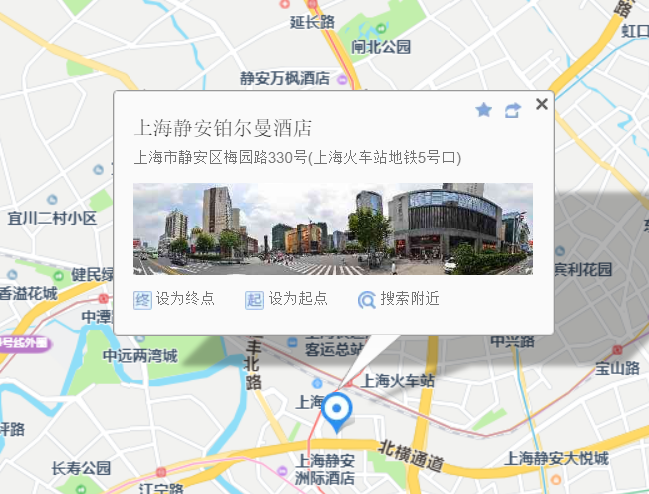The height and width of the screenshot is (494, 649).
Task: Select the 上海静安大悦城 point of interest
Action: (556, 458)
